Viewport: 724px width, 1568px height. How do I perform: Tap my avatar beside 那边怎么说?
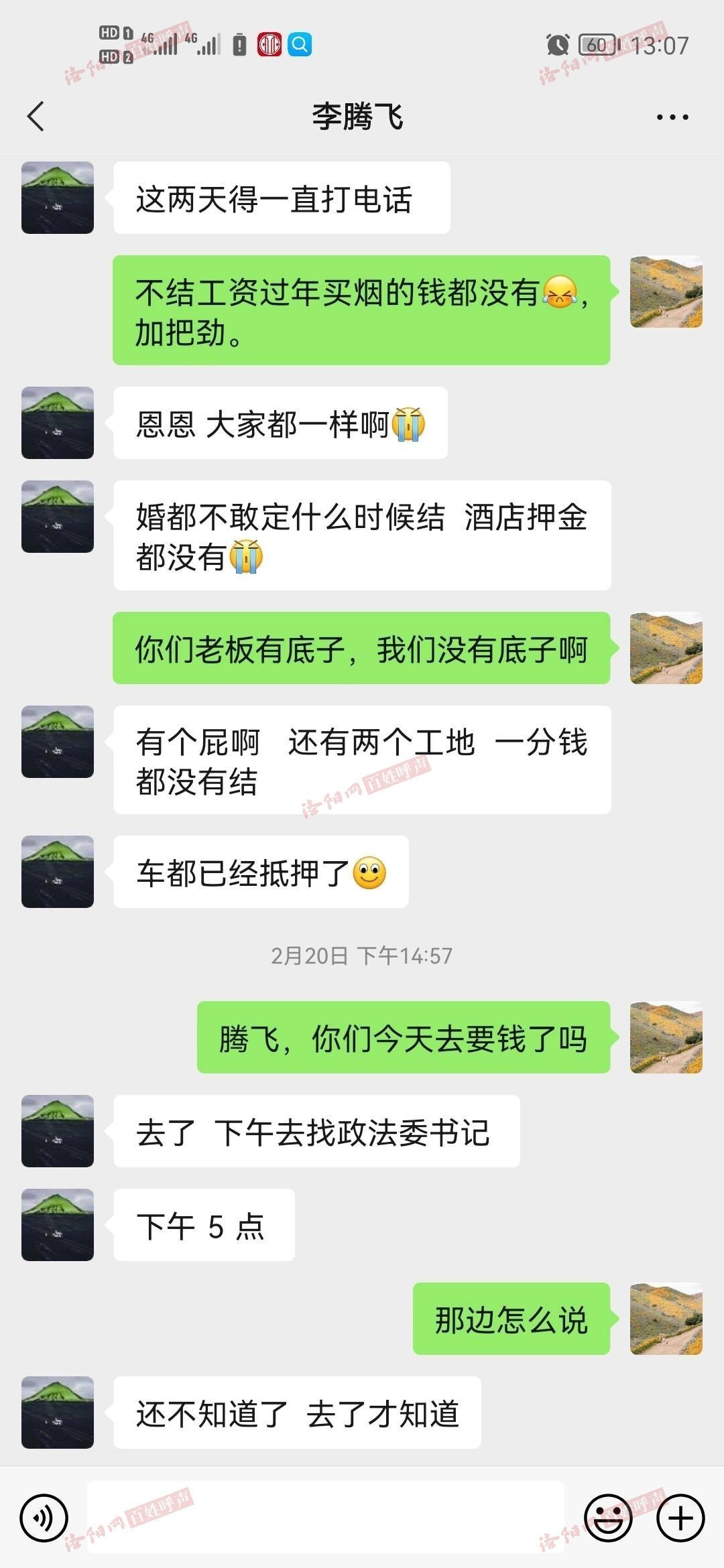(x=666, y=1319)
